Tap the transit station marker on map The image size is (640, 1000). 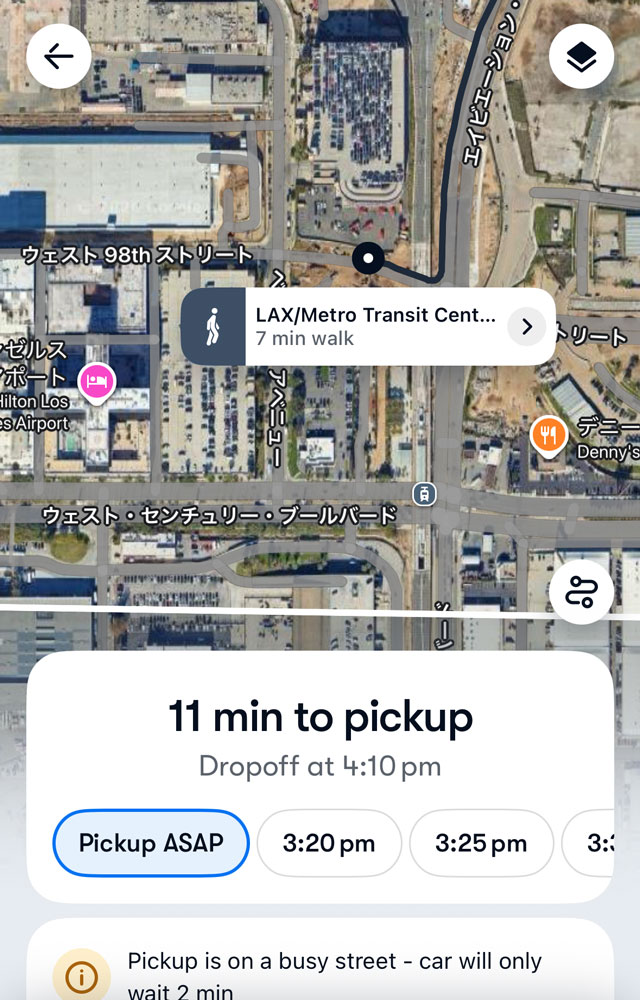coord(425,493)
